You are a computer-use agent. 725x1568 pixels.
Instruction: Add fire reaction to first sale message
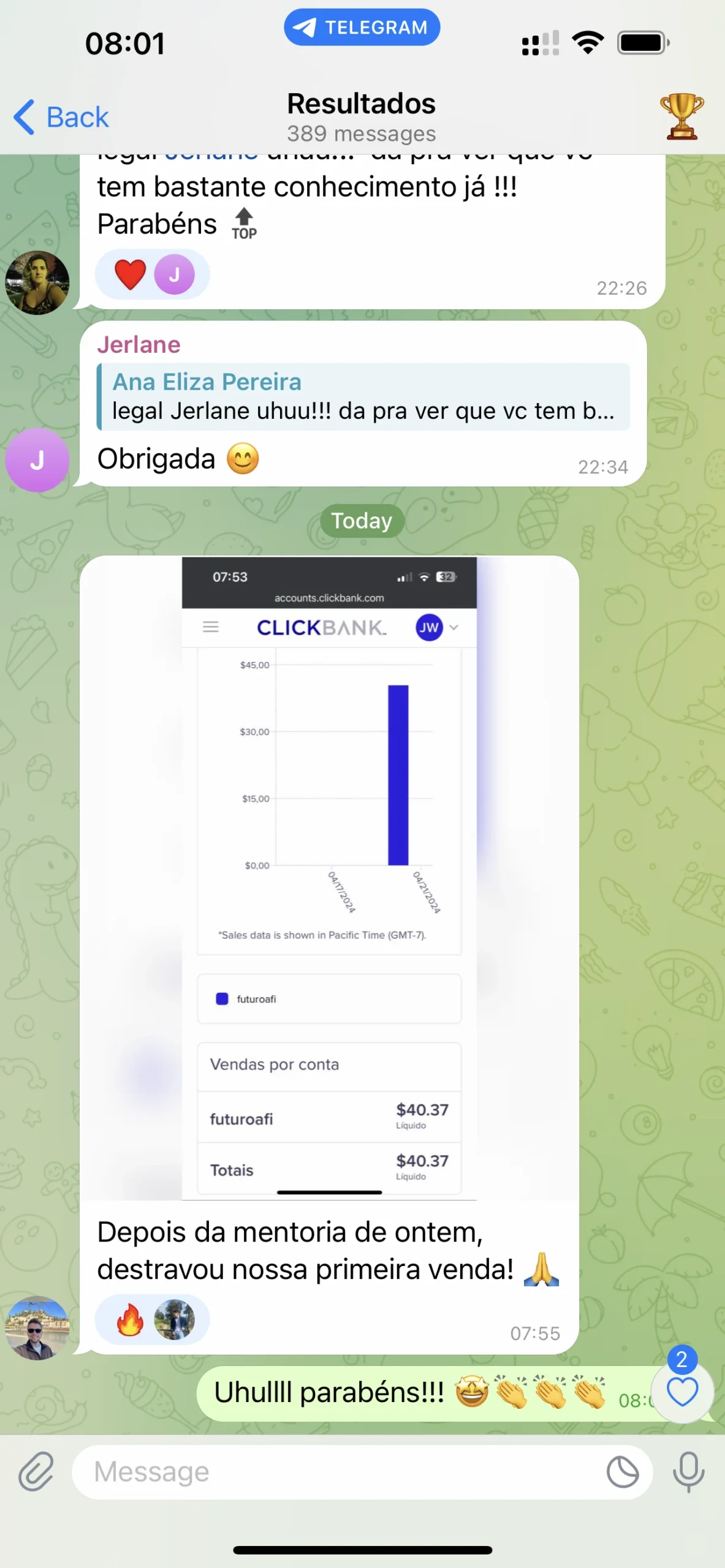pyautogui.click(x=131, y=1320)
